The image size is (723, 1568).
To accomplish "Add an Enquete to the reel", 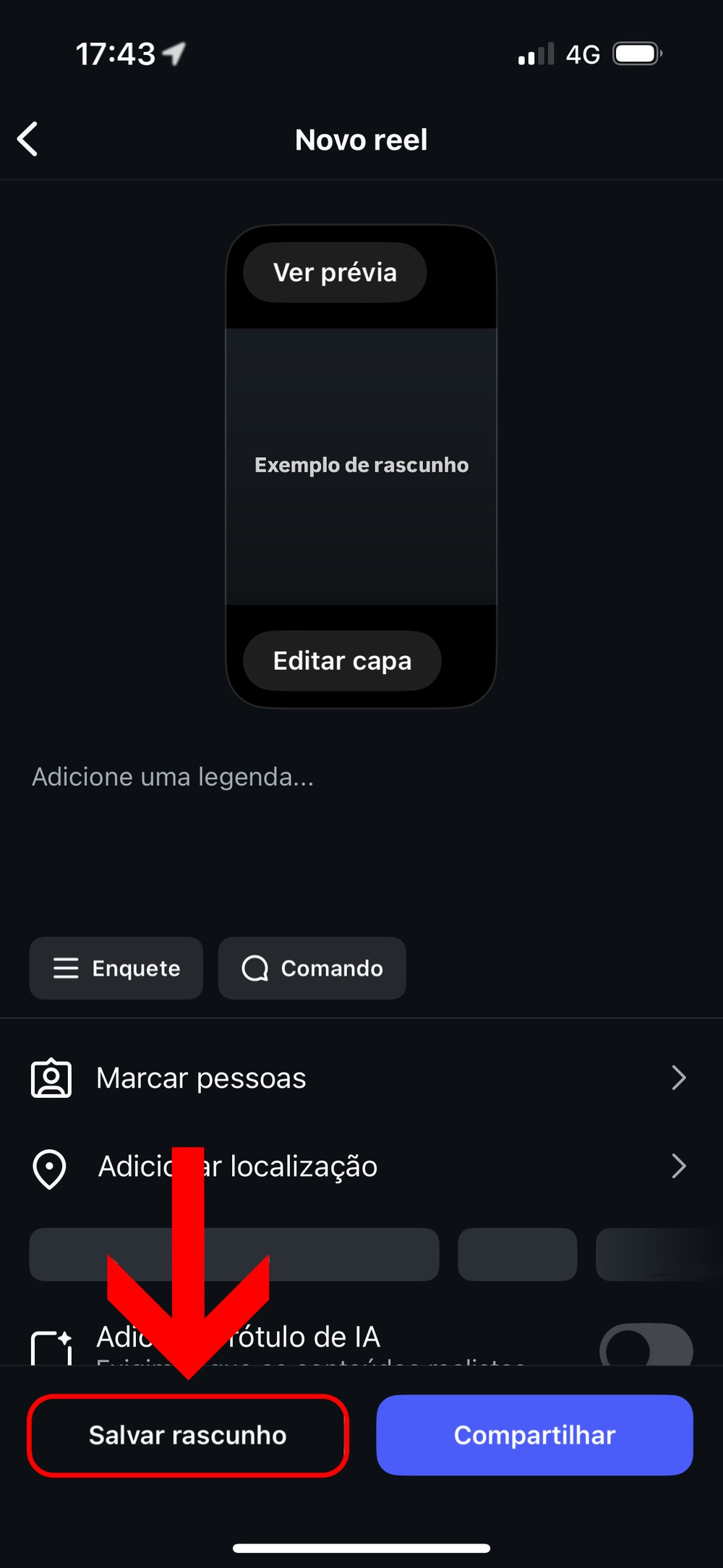I will click(116, 968).
